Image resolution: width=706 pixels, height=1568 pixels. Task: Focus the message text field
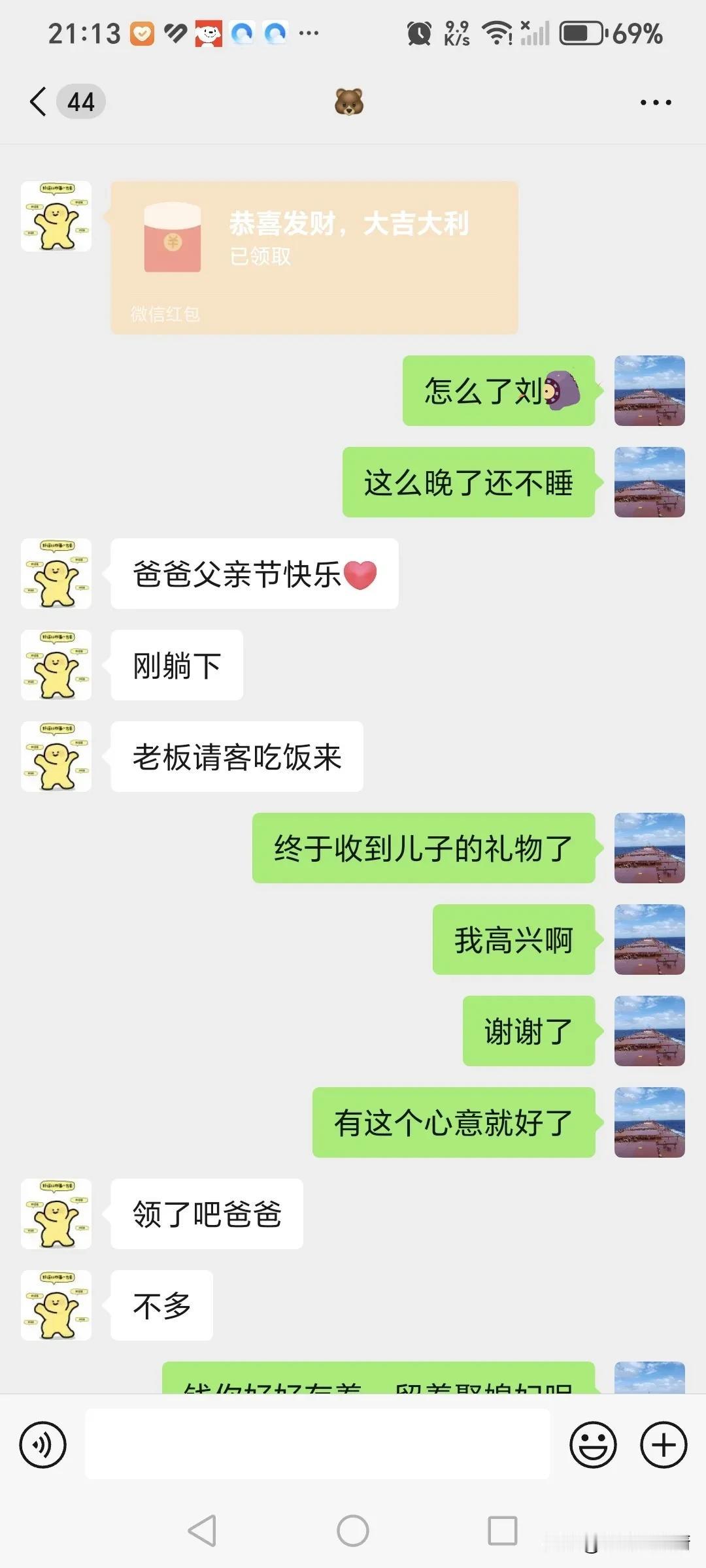click(317, 1445)
